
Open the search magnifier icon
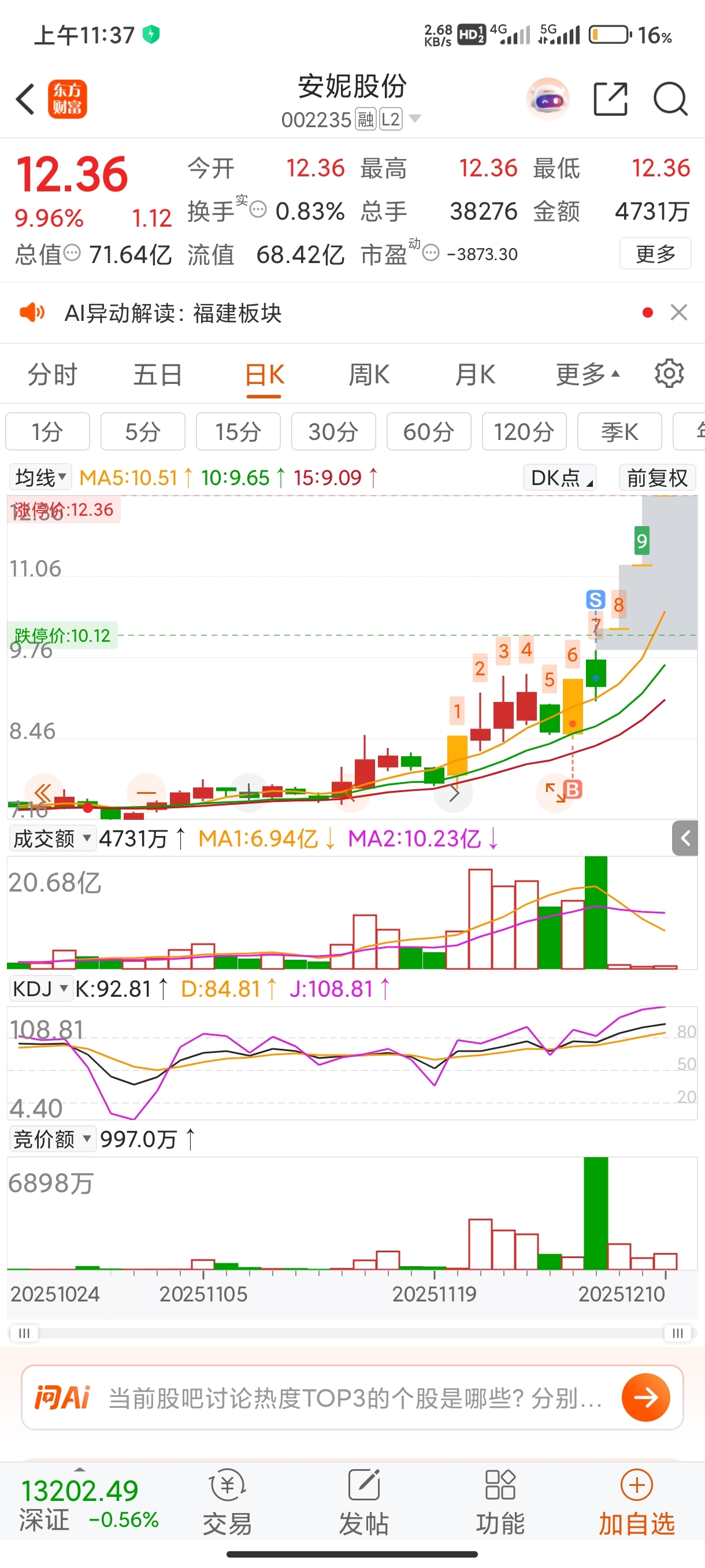[x=670, y=99]
